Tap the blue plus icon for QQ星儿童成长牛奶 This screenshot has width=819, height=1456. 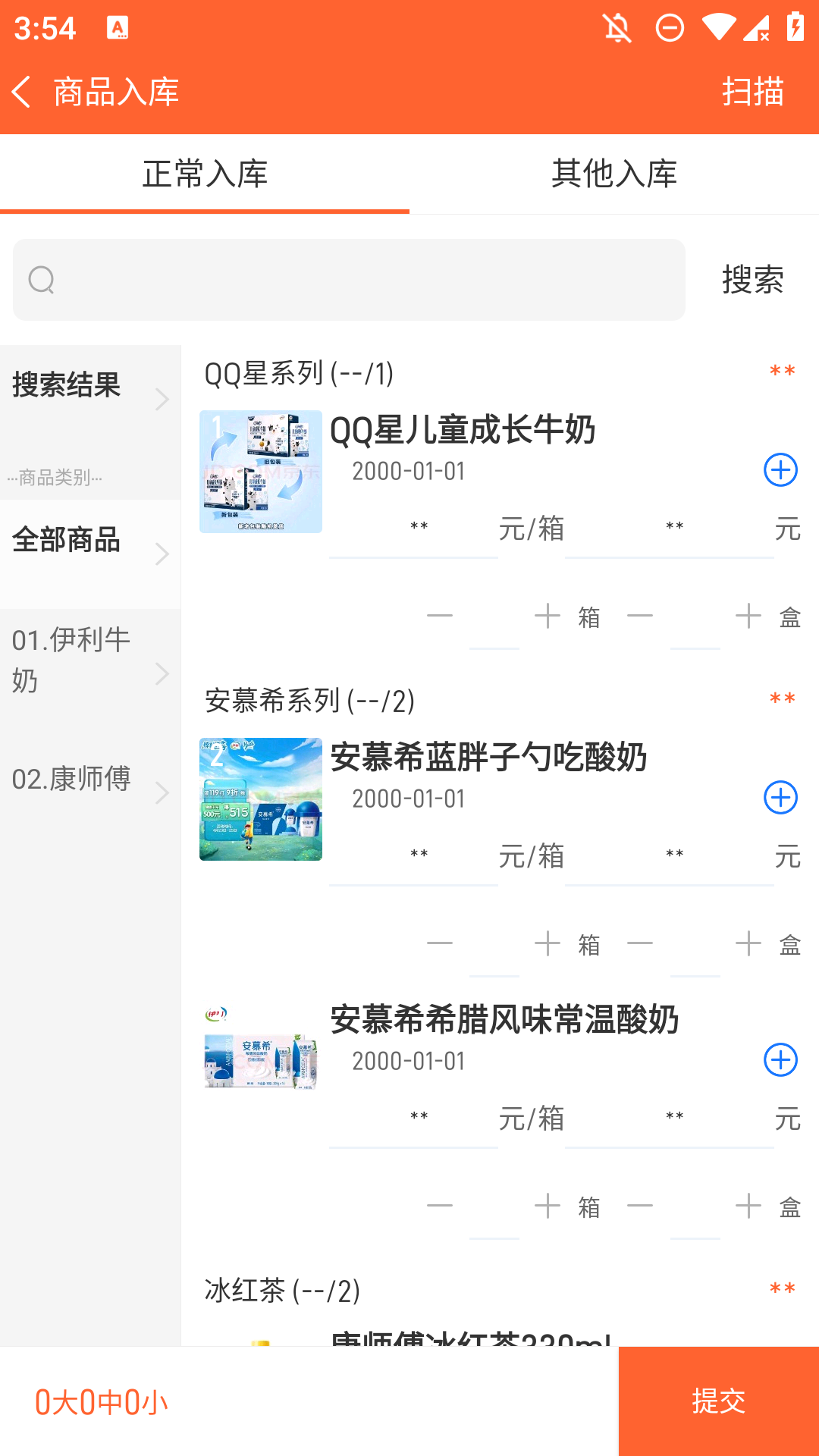[x=780, y=470]
